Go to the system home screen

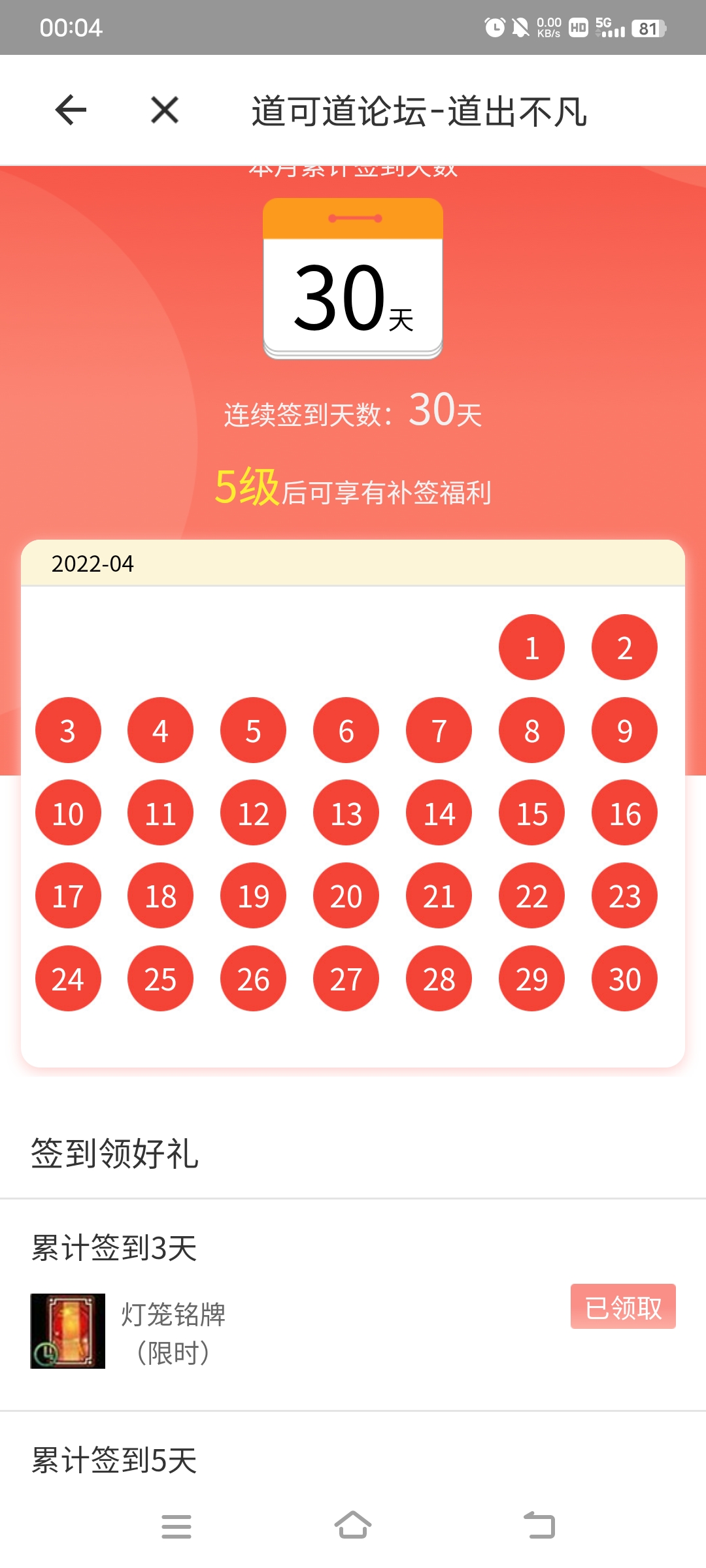coord(353,1526)
